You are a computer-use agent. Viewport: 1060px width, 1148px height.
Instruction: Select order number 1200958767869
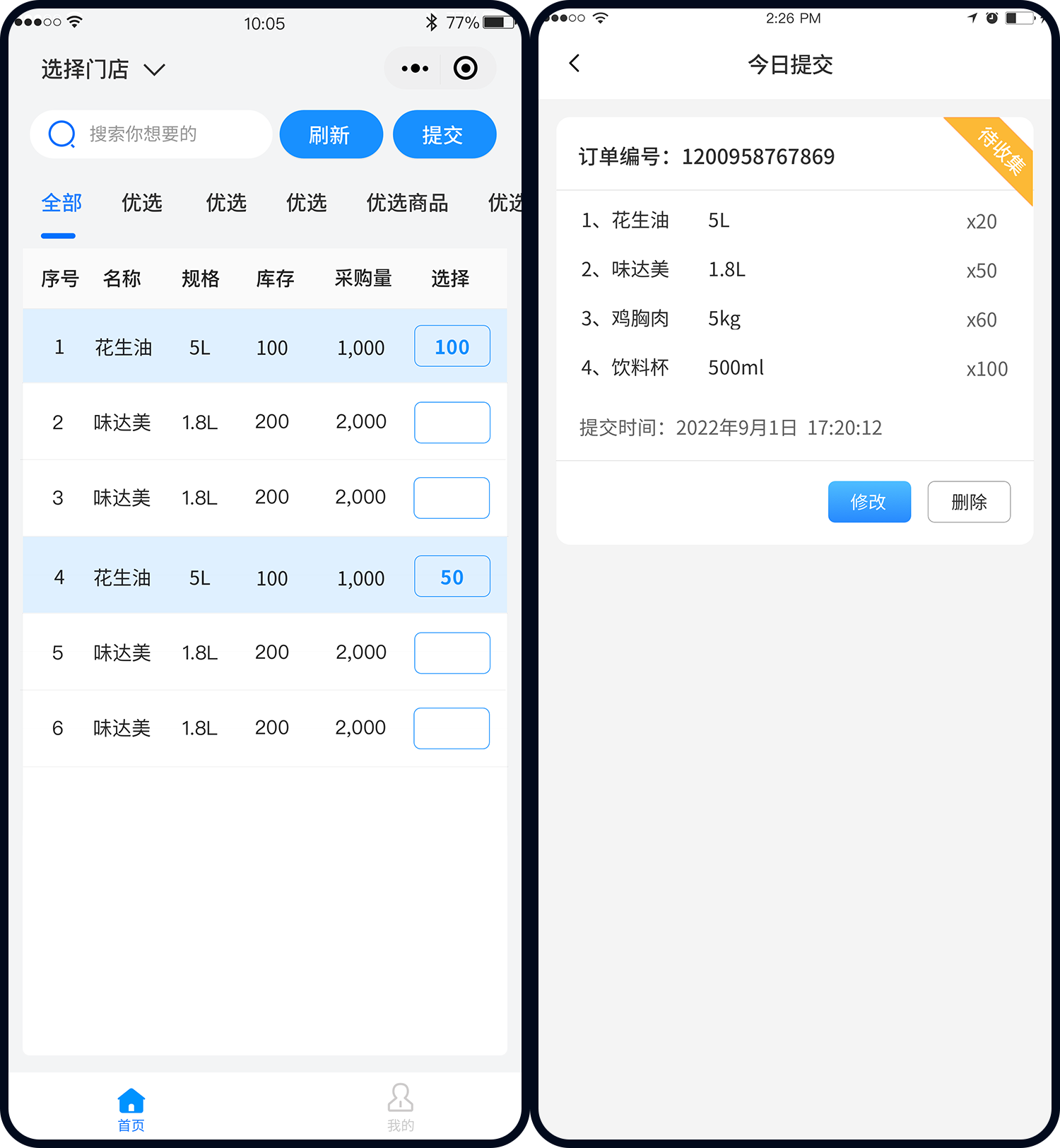(758, 157)
